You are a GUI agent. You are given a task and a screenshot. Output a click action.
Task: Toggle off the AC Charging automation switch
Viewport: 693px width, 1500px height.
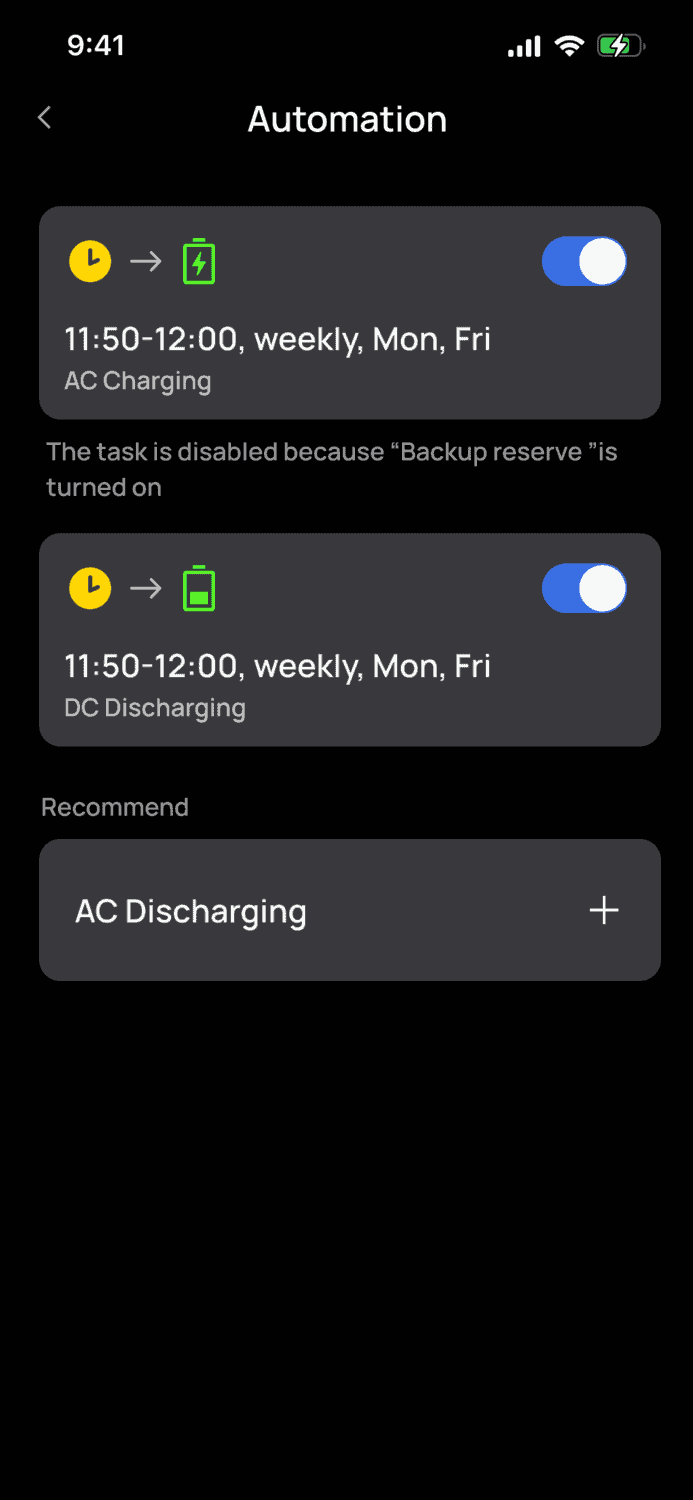pos(584,262)
